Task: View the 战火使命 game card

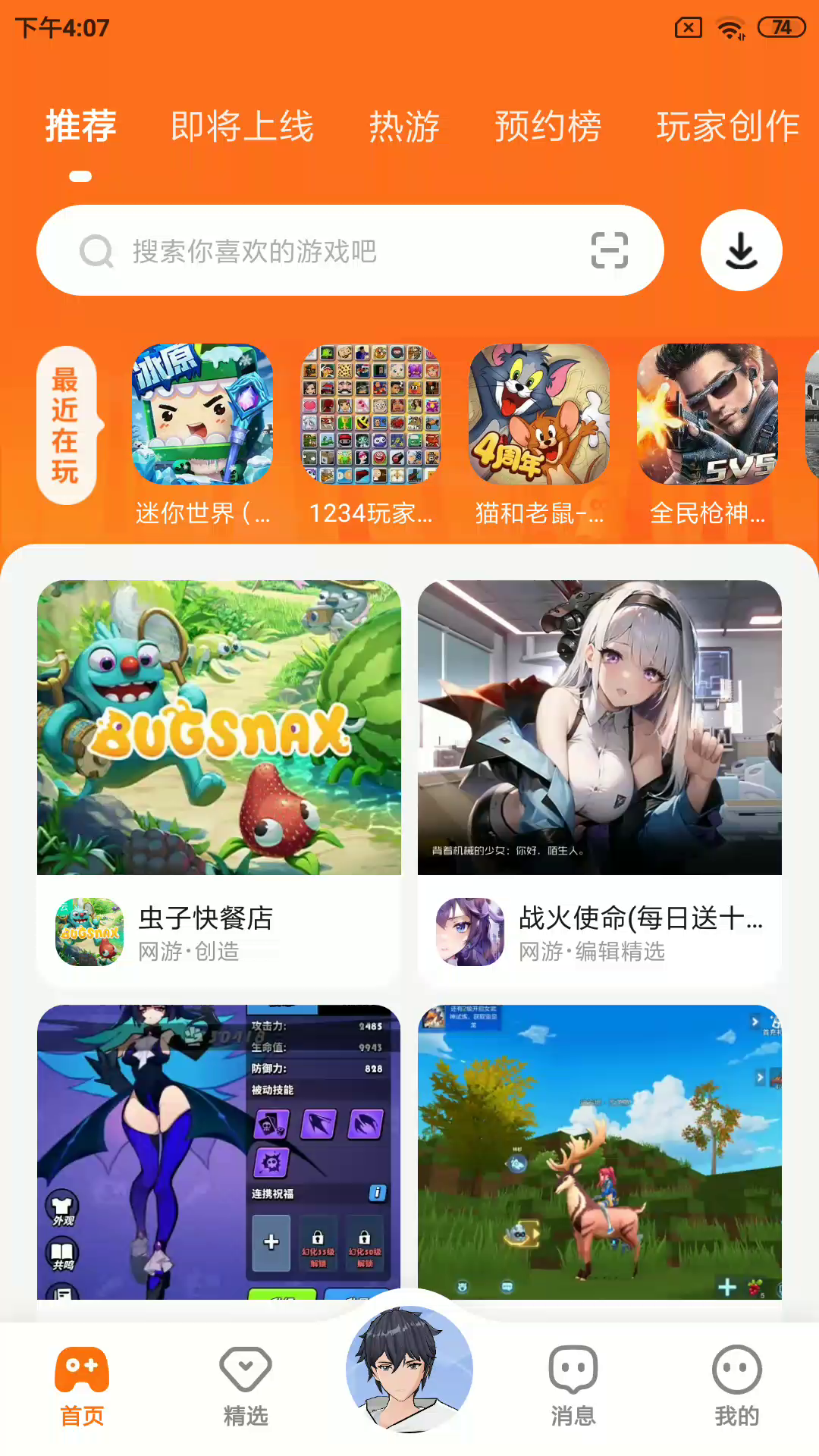Action: coord(599,781)
